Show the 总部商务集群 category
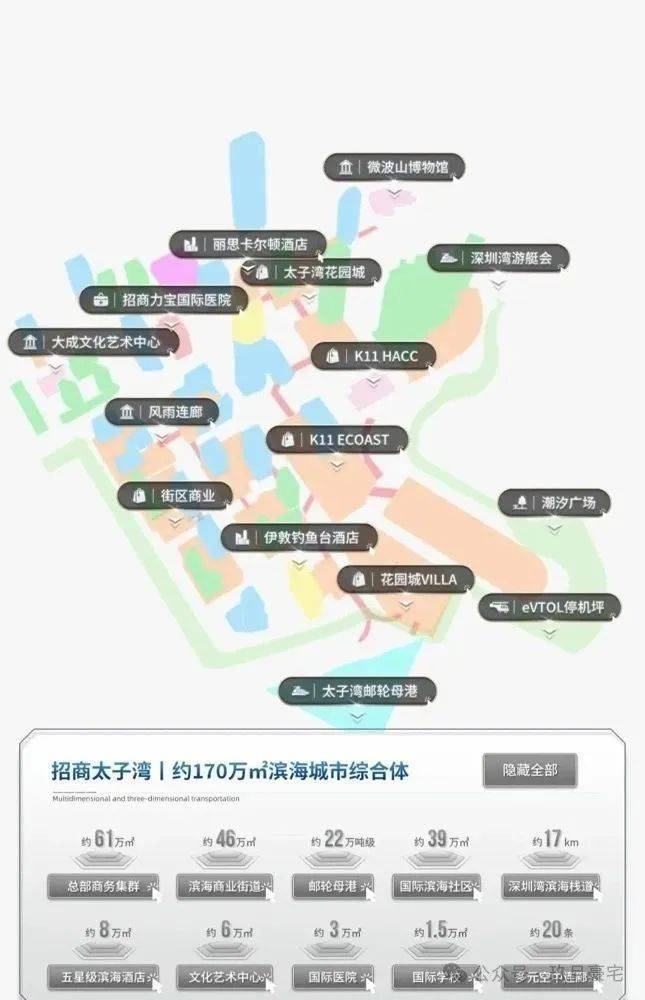Viewport: 645px width, 1000px height. [x=103, y=886]
